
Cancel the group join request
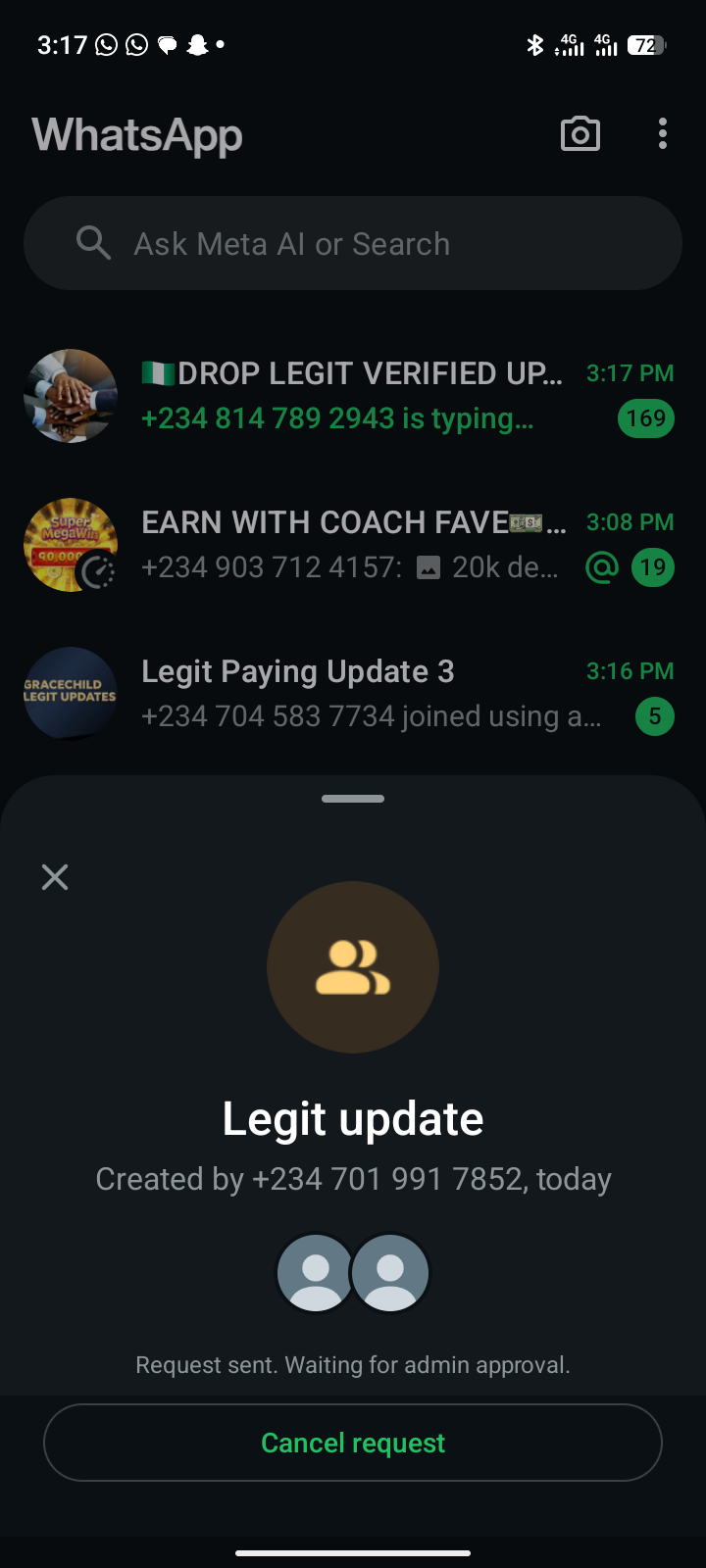pyautogui.click(x=353, y=1443)
